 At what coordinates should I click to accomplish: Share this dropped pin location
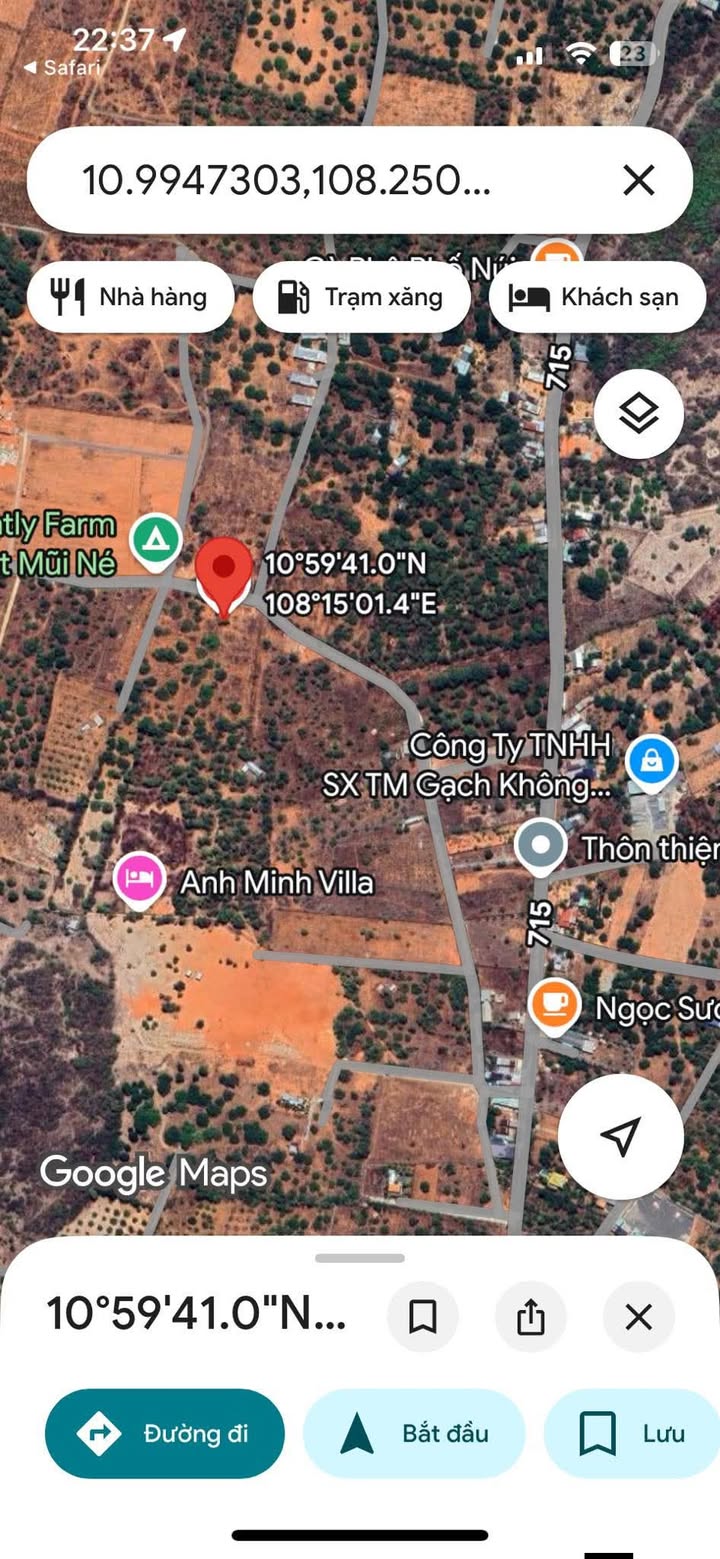[531, 1317]
